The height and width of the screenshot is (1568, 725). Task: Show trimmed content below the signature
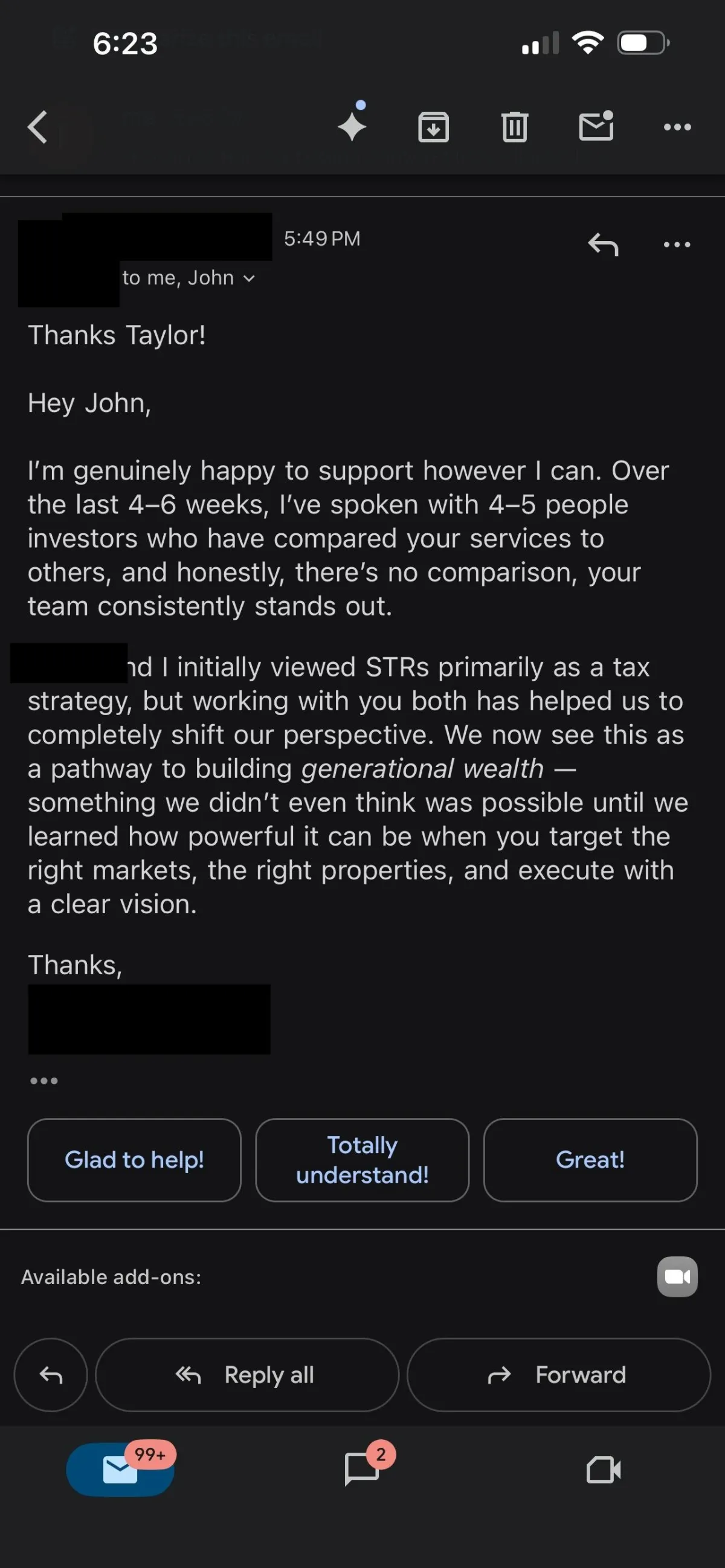[x=44, y=1081]
